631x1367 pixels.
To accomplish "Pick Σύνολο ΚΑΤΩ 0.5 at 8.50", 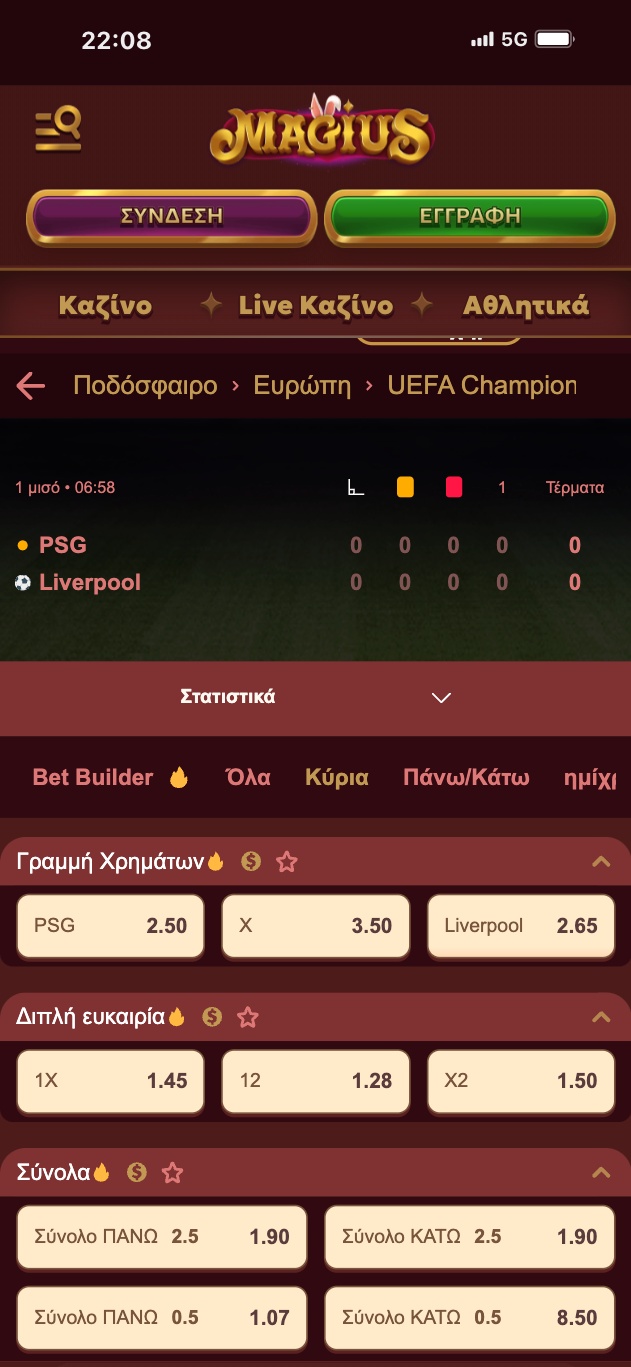I will click(469, 1318).
